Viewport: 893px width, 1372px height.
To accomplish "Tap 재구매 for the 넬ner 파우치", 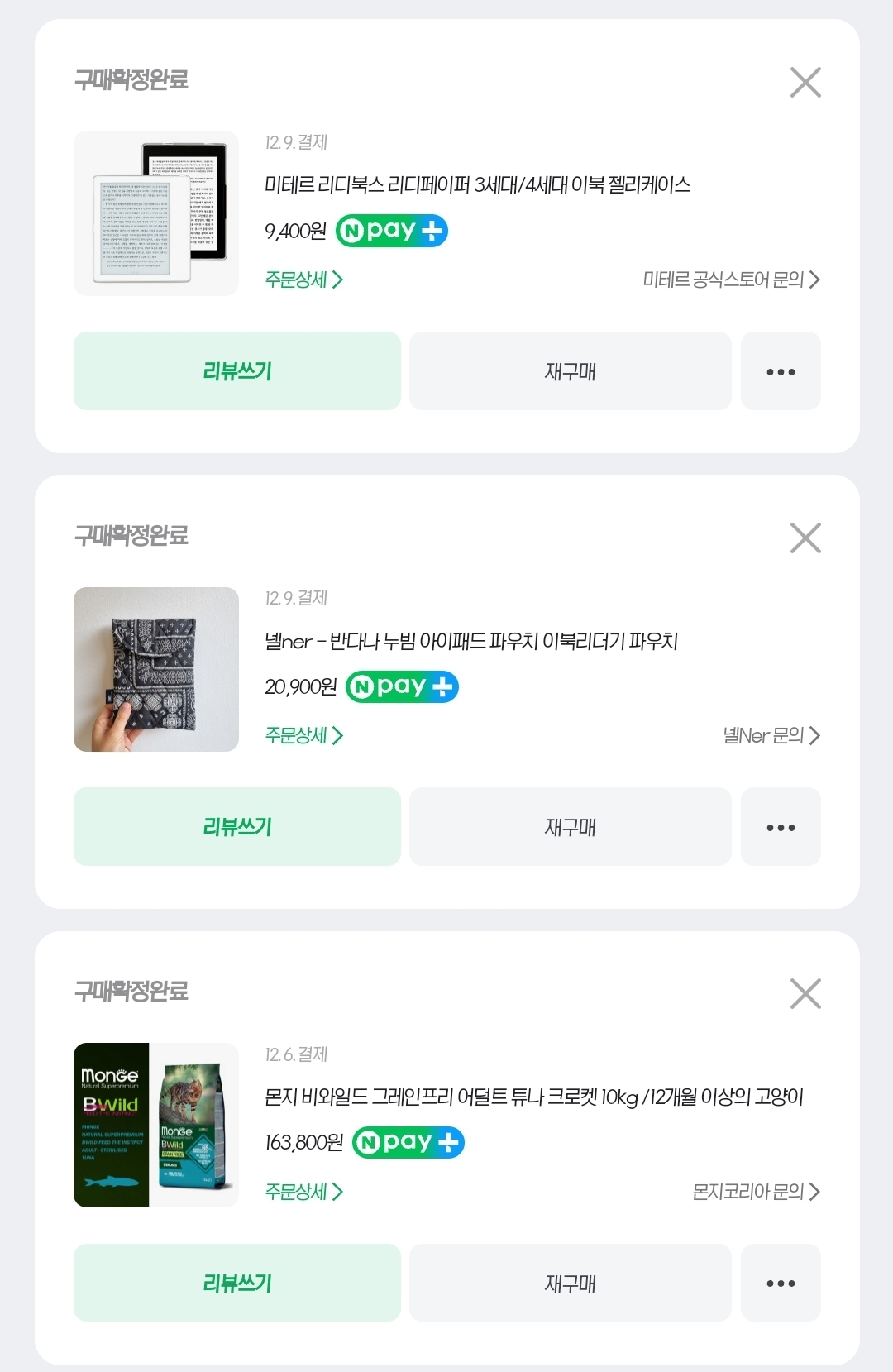I will (x=571, y=827).
